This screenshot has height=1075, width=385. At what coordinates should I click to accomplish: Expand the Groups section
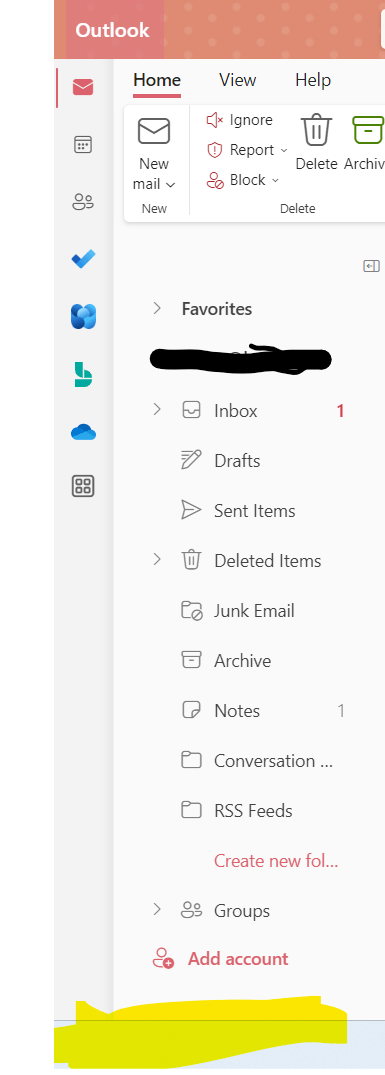point(157,910)
